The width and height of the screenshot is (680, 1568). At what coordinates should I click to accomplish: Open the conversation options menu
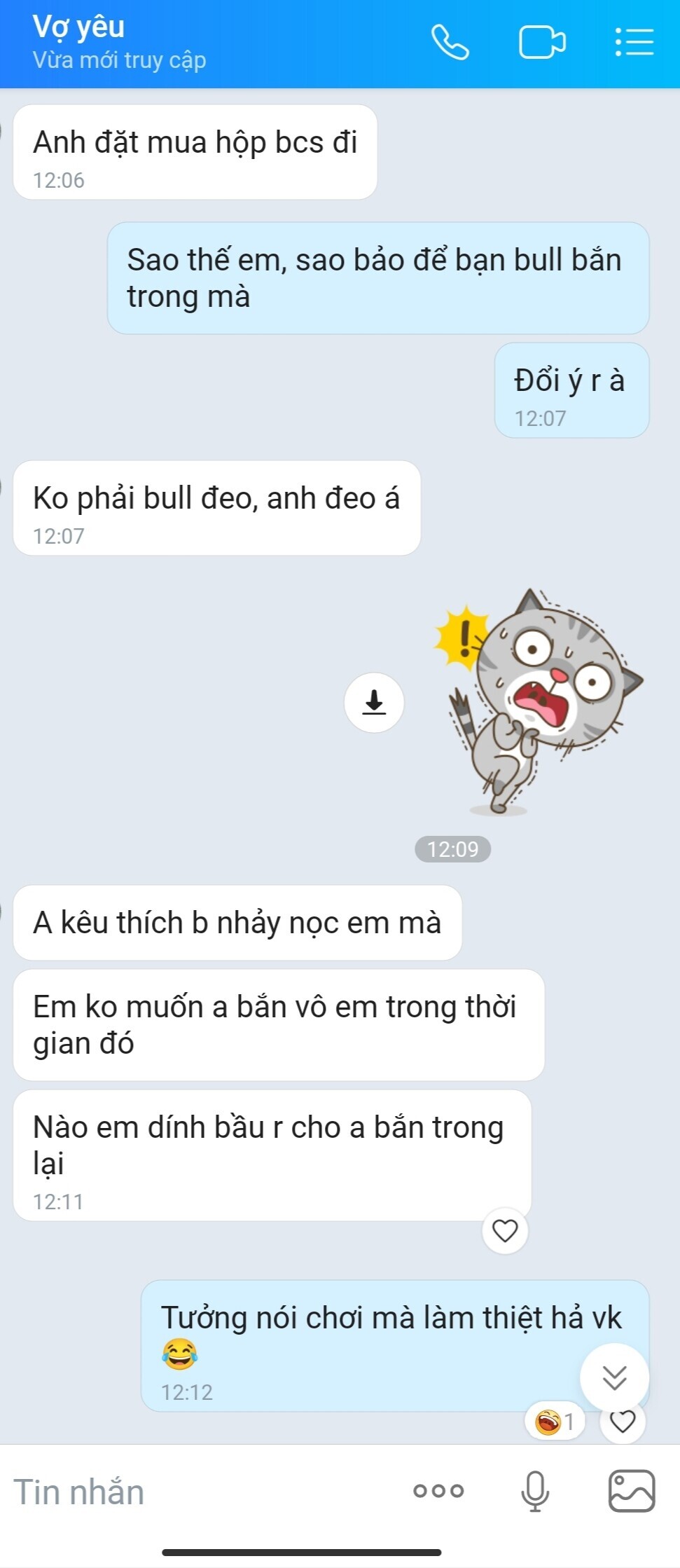(x=634, y=43)
